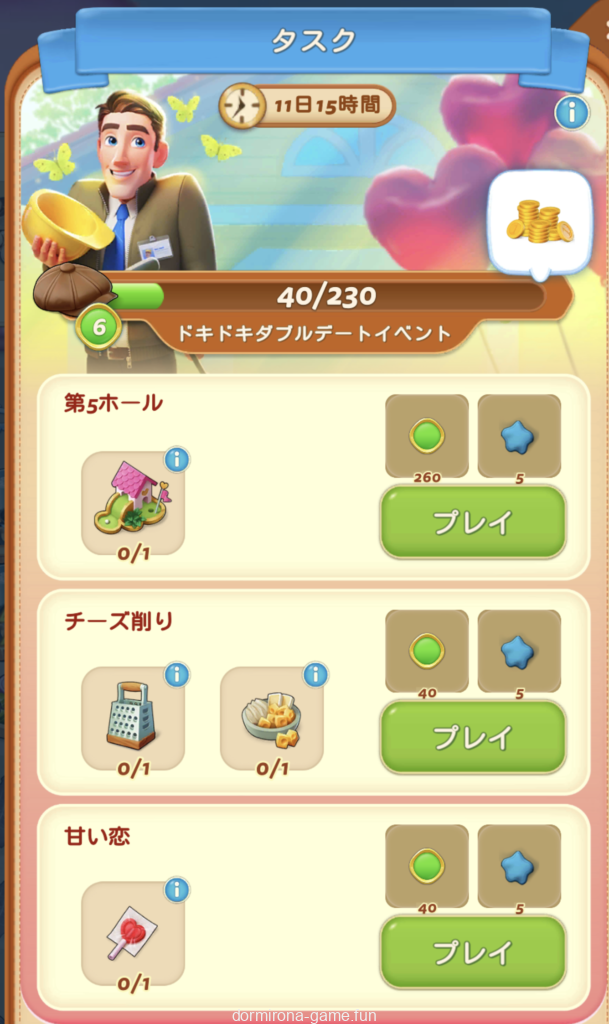Tap the gold coins reward bubble
The width and height of the screenshot is (609, 1024).
[x=539, y=222]
